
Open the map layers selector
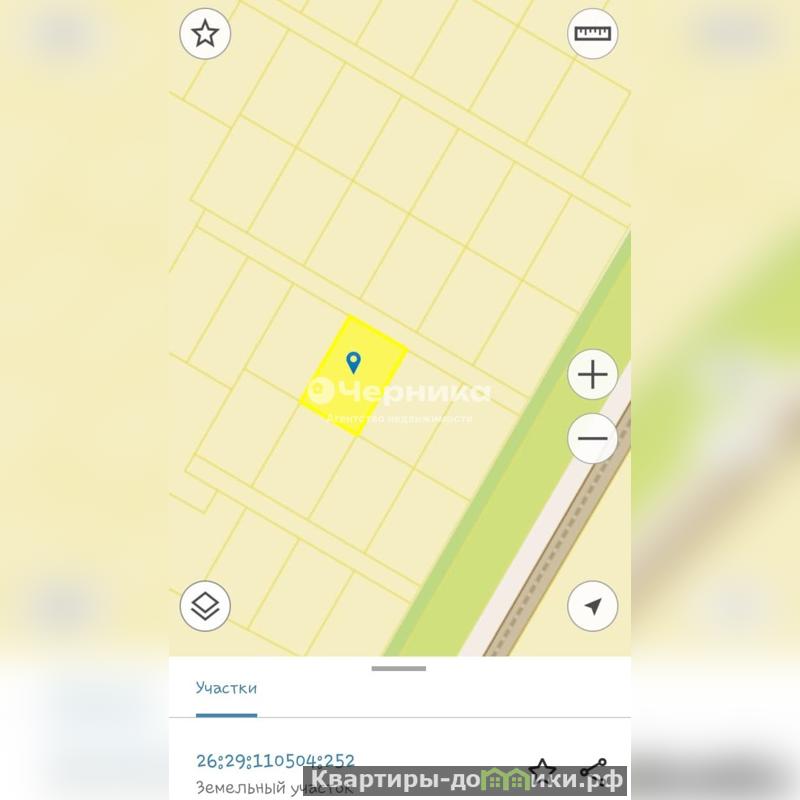click(x=205, y=605)
